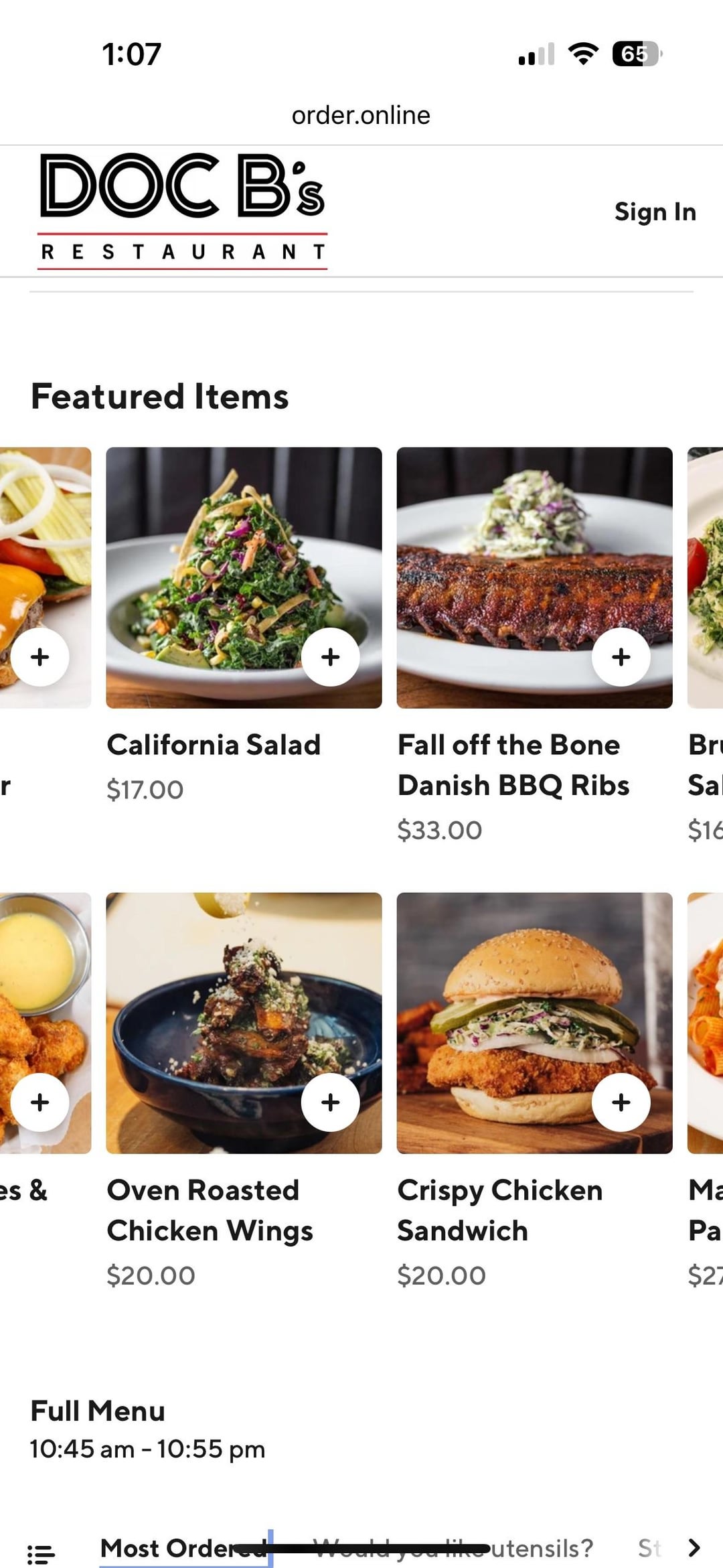Tap Sign In link
The height and width of the screenshot is (1568, 723).
(x=655, y=212)
